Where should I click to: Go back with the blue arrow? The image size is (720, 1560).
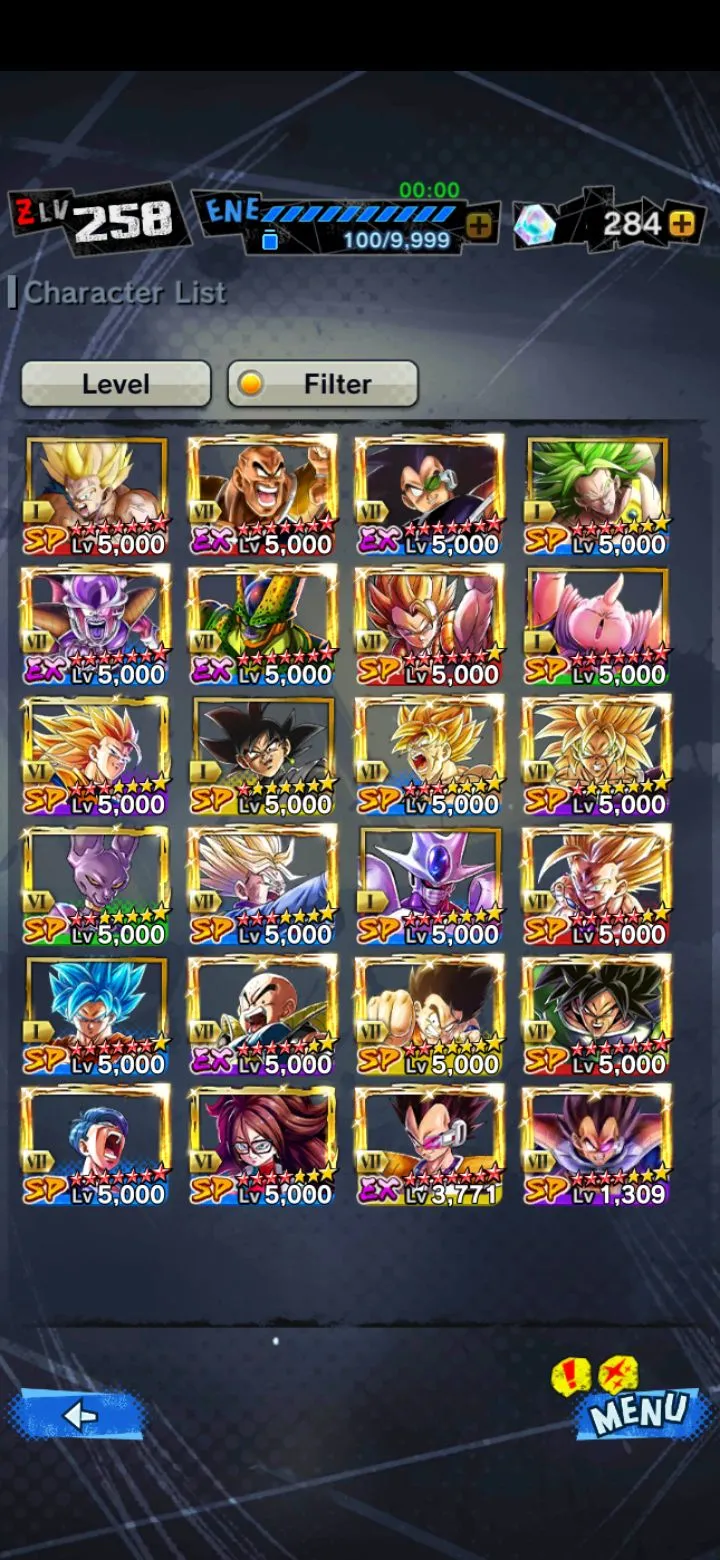(78, 1415)
